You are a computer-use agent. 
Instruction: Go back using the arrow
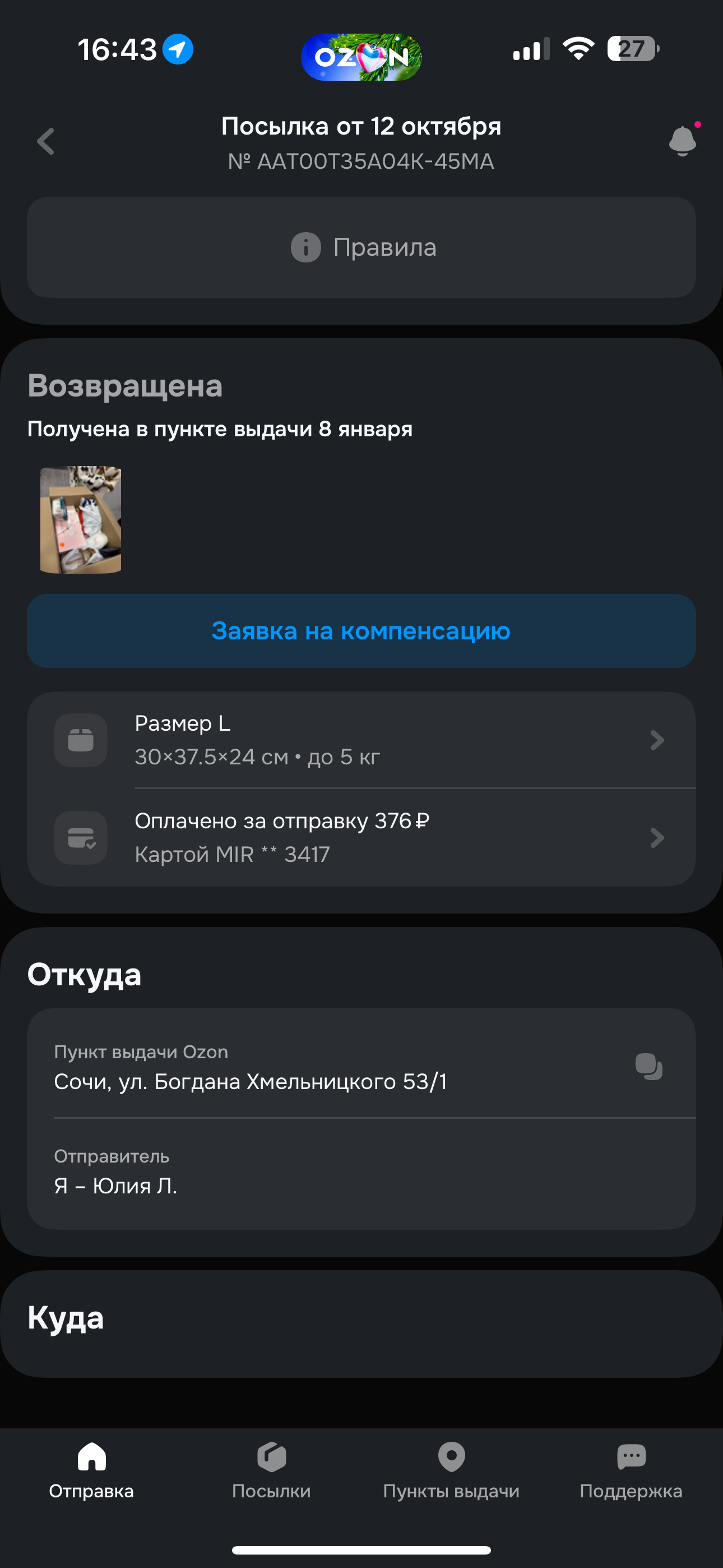click(x=47, y=142)
